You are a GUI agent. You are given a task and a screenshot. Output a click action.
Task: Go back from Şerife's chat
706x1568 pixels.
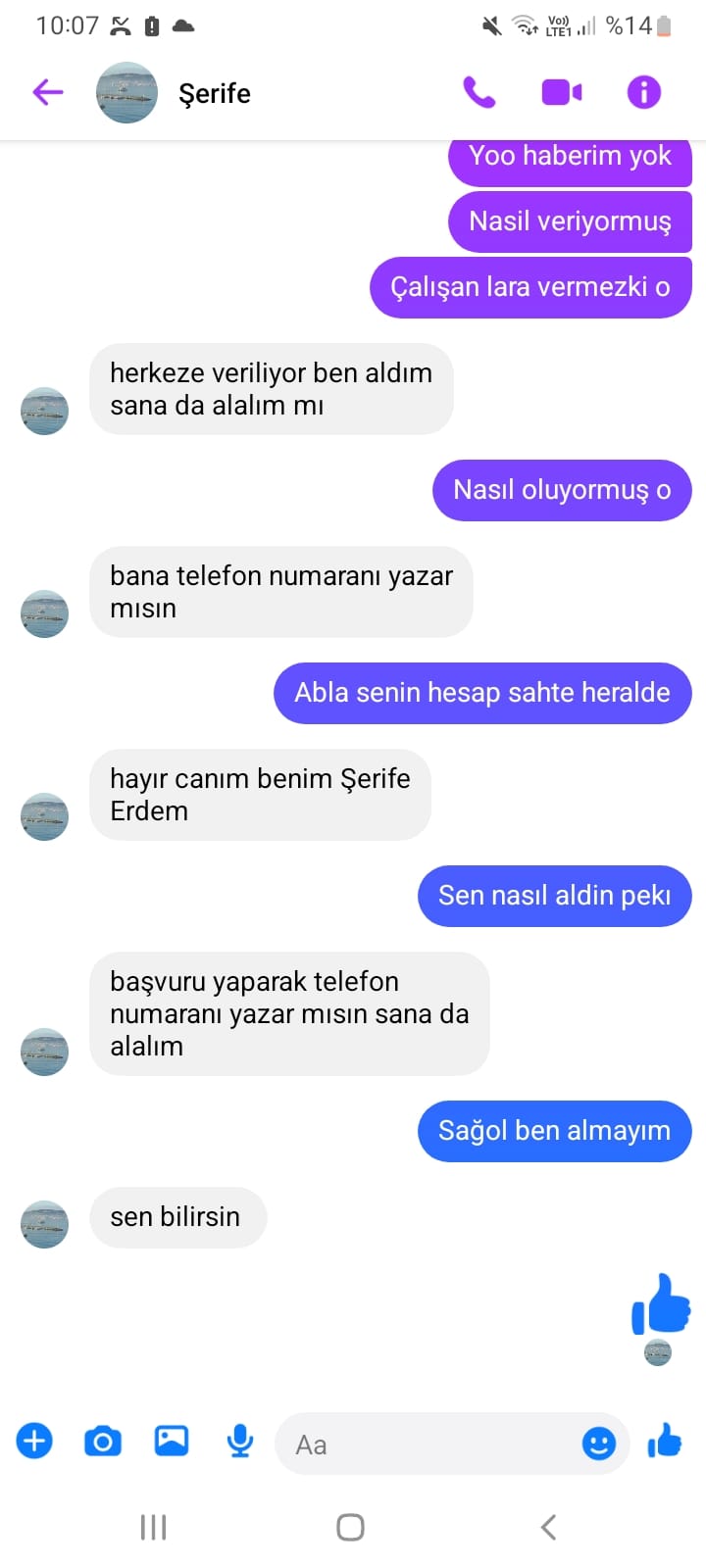click(47, 92)
